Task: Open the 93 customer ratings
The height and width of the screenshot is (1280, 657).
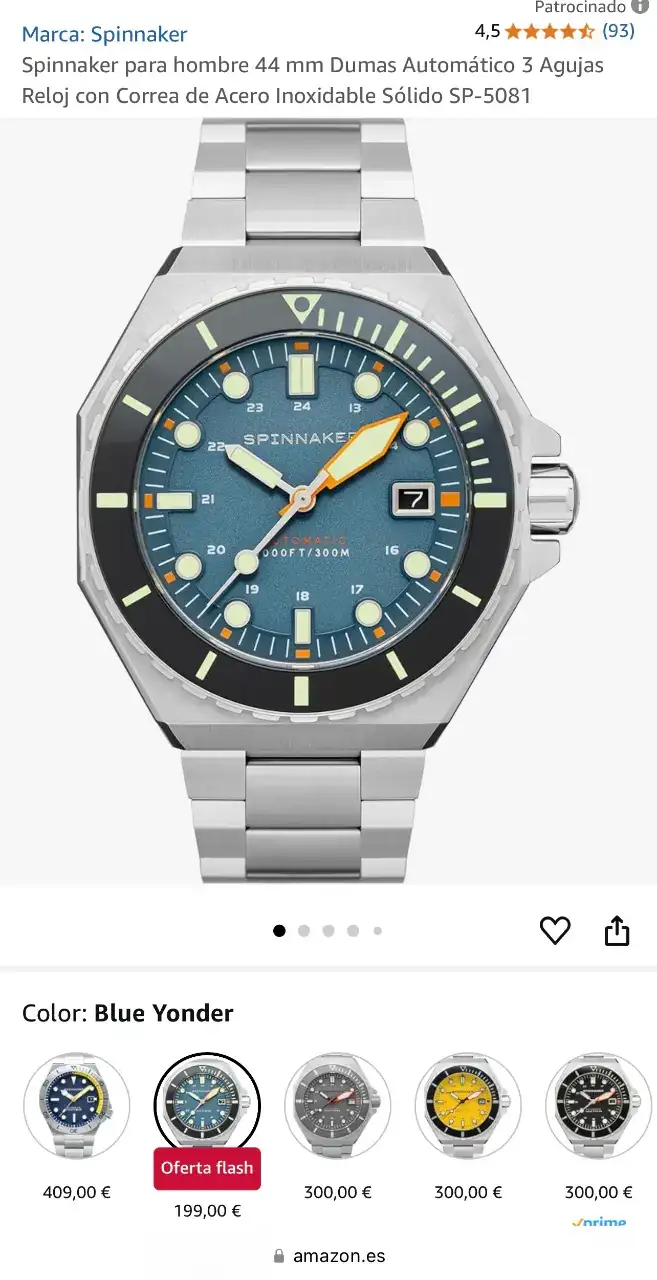Action: tap(618, 31)
